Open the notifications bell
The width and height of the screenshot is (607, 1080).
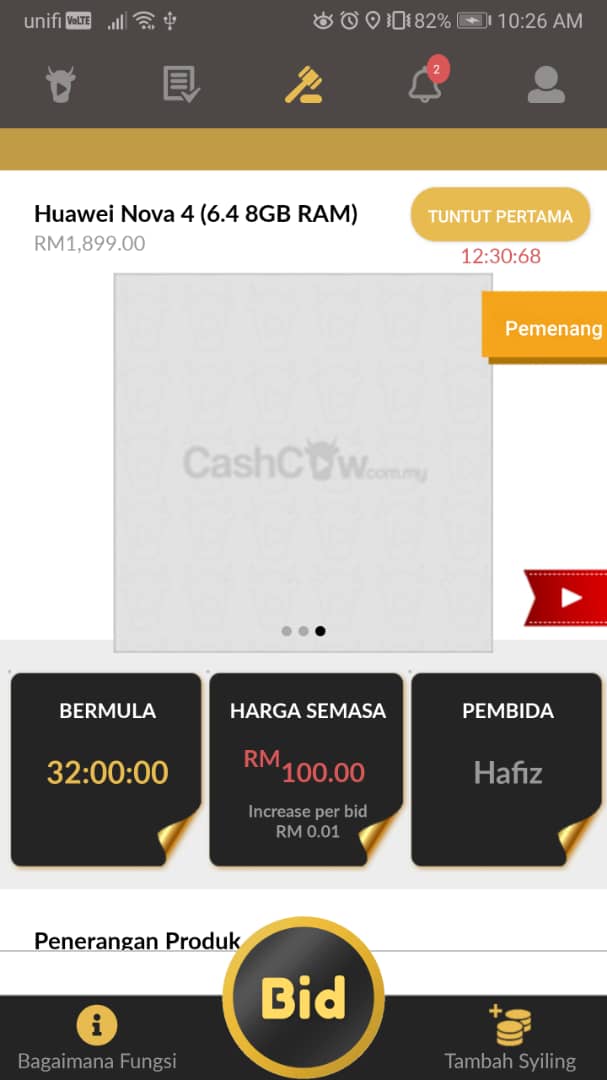point(425,85)
